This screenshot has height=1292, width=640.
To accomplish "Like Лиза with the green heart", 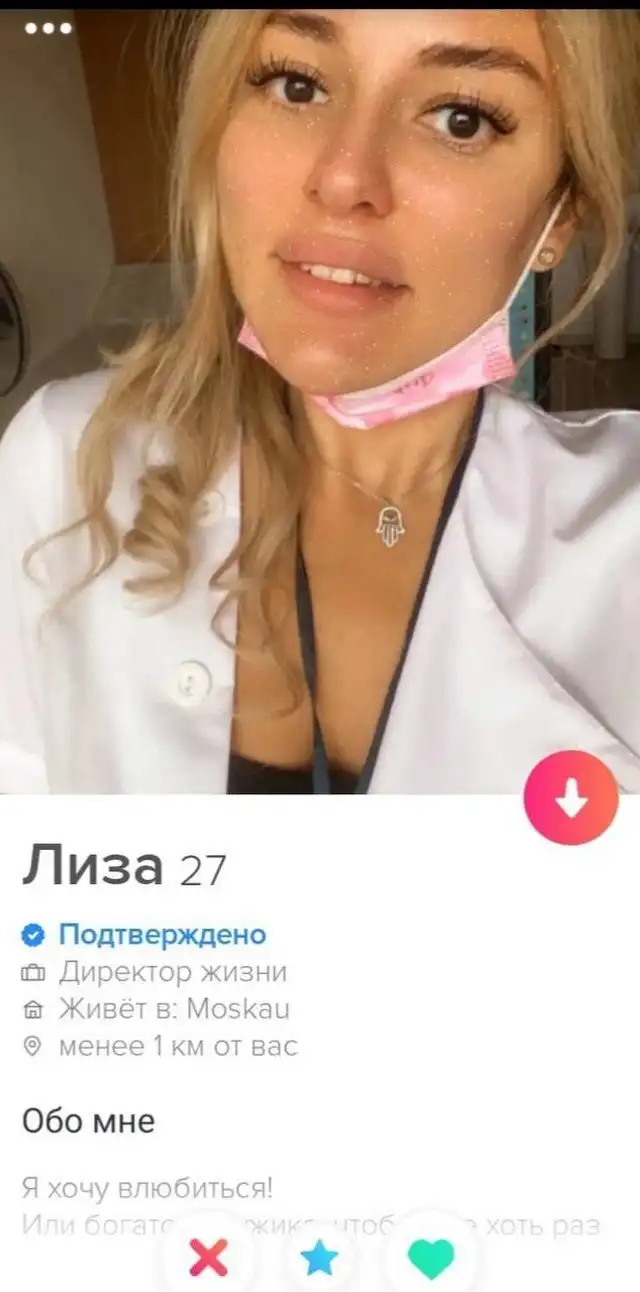I will point(432,1257).
